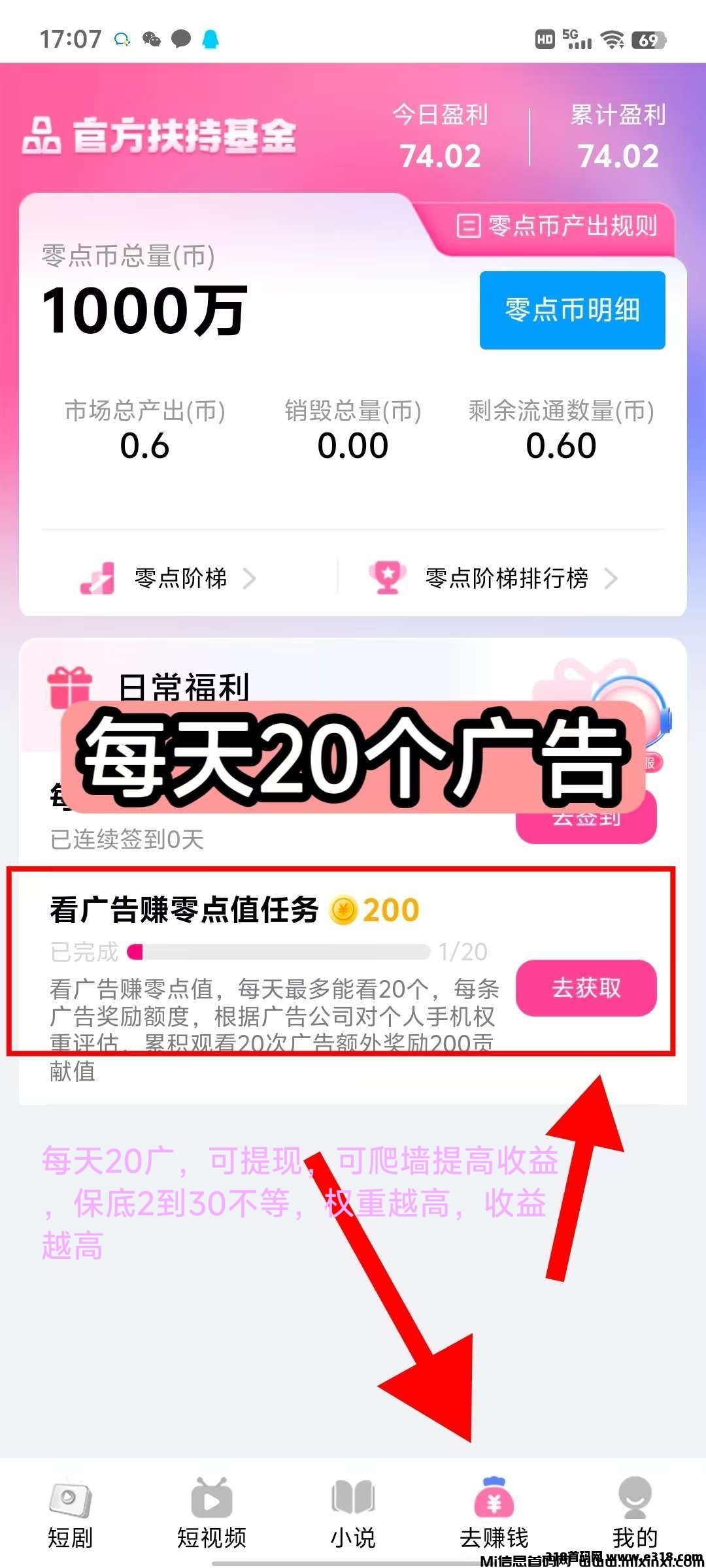Tap the 零点币明细 button
706x1568 pixels.
point(572,310)
